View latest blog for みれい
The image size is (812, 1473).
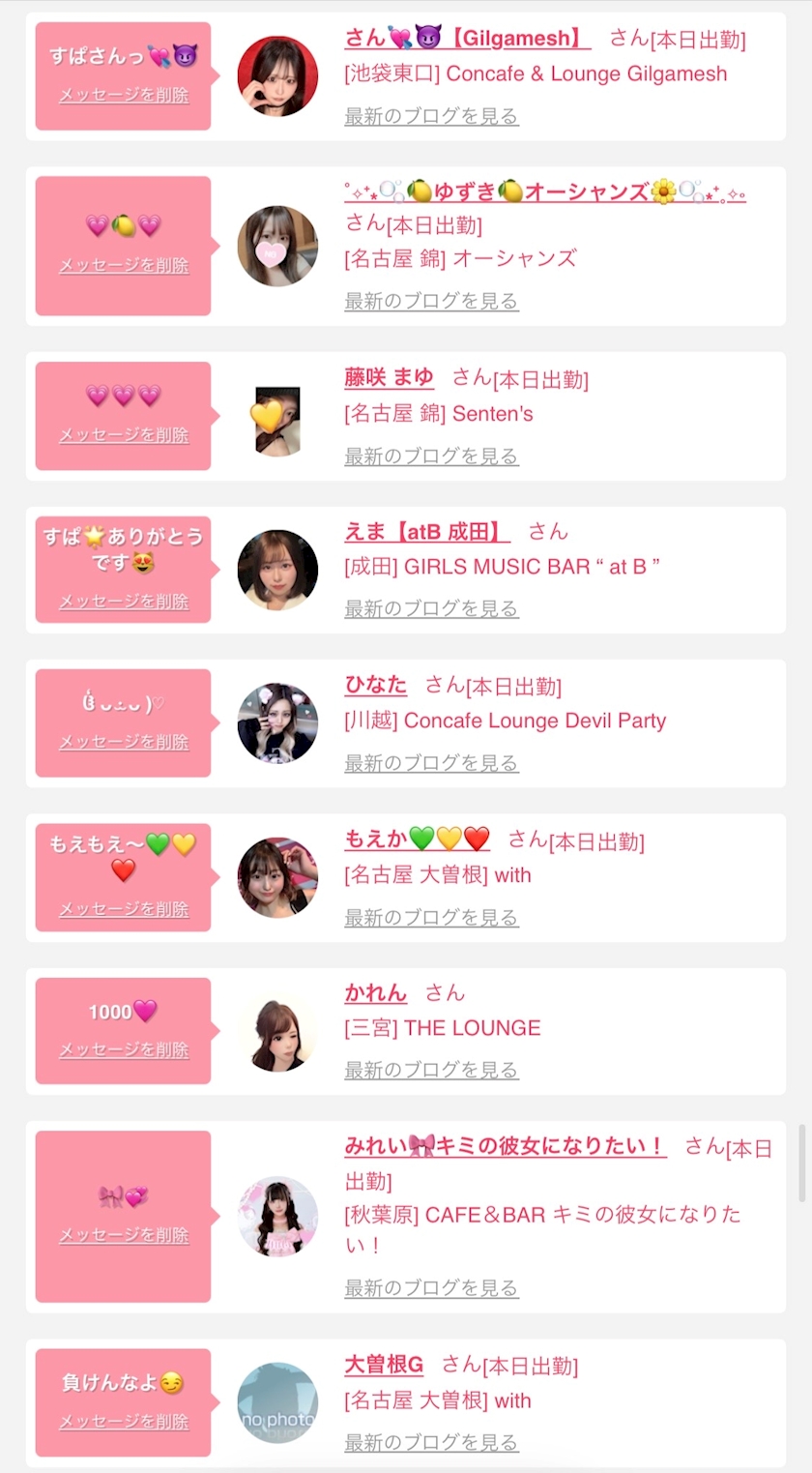[x=431, y=1288]
